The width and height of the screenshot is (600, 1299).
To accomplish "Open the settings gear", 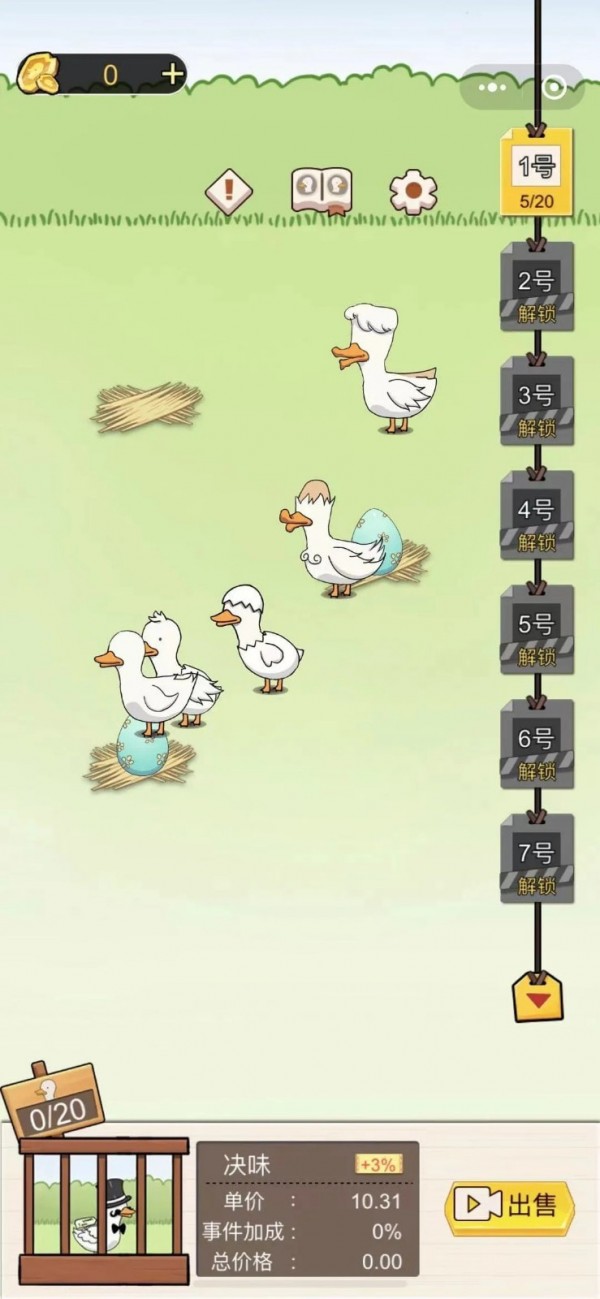I will click(413, 190).
